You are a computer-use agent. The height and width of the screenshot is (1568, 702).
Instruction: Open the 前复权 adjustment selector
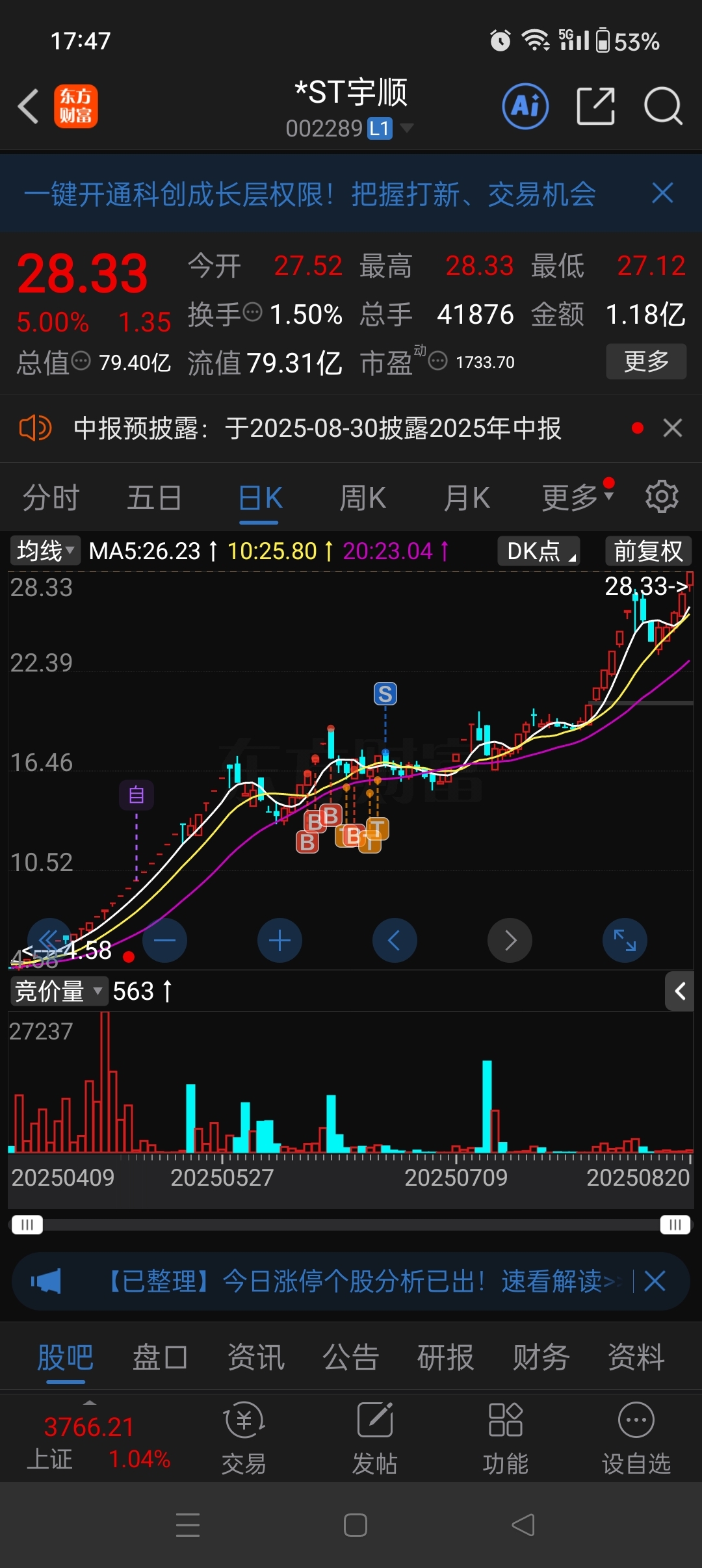coord(648,551)
